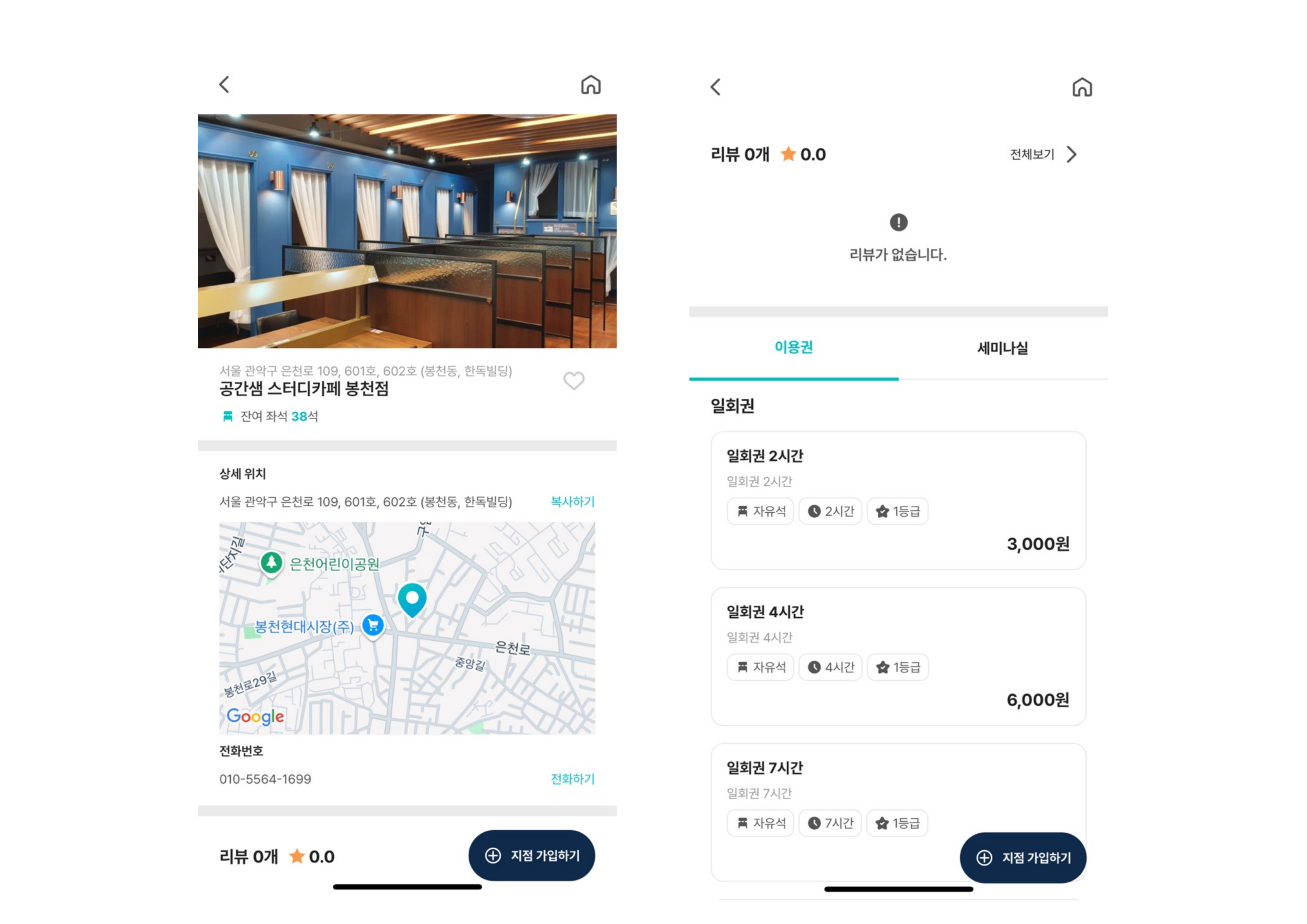The width and height of the screenshot is (1307, 924).
Task: Open the Google map of the location
Action: (407, 627)
